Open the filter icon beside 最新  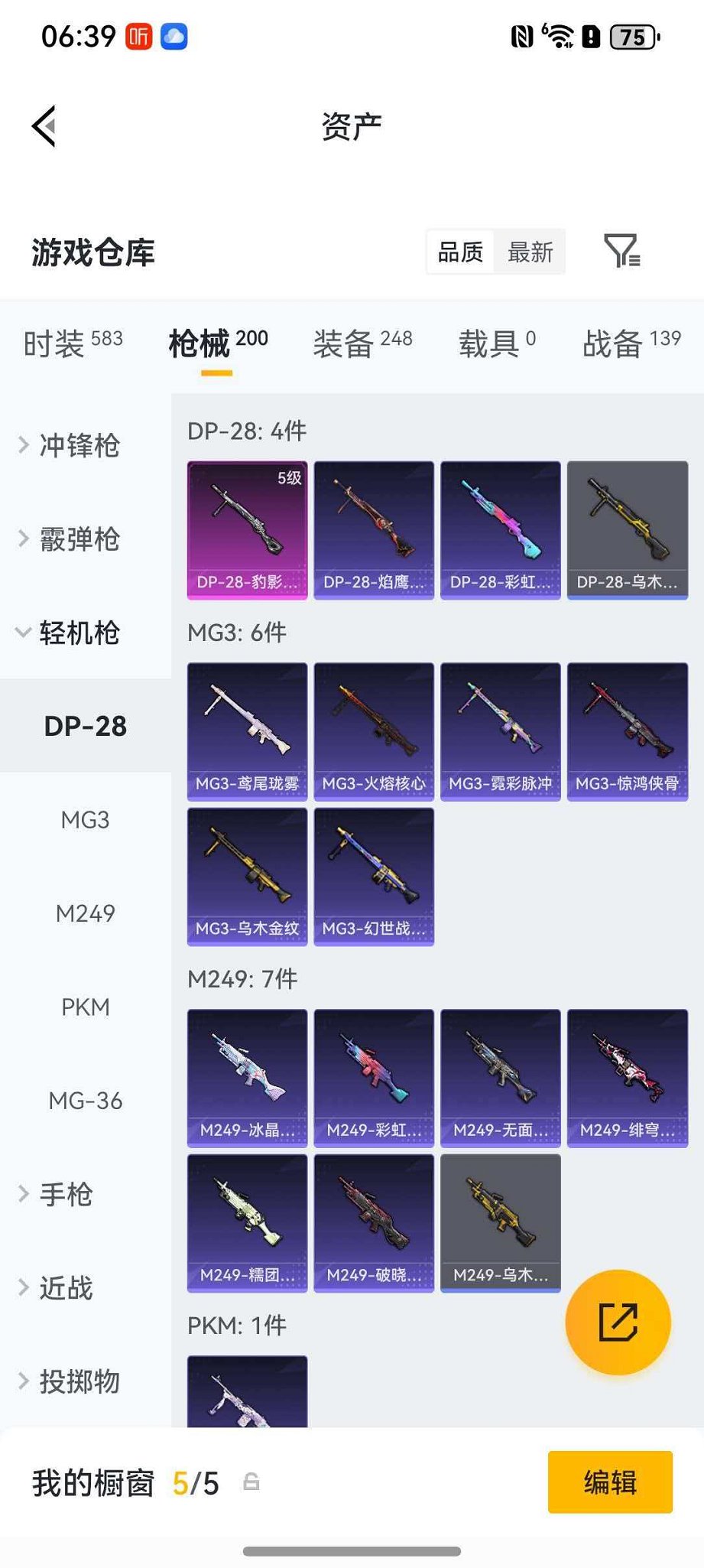tap(621, 251)
